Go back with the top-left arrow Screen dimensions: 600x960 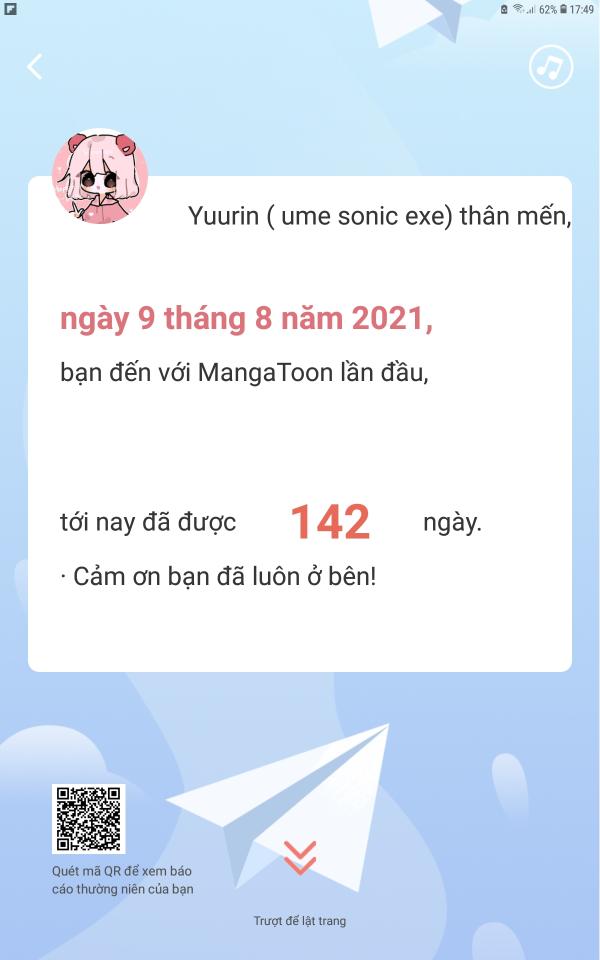[35, 66]
